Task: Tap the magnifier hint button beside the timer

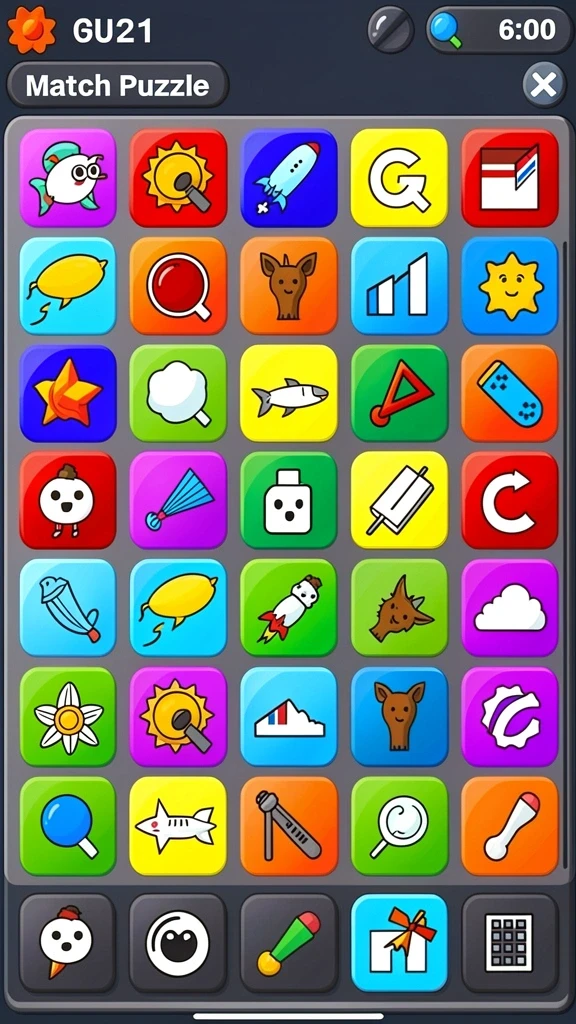Action: tap(446, 29)
